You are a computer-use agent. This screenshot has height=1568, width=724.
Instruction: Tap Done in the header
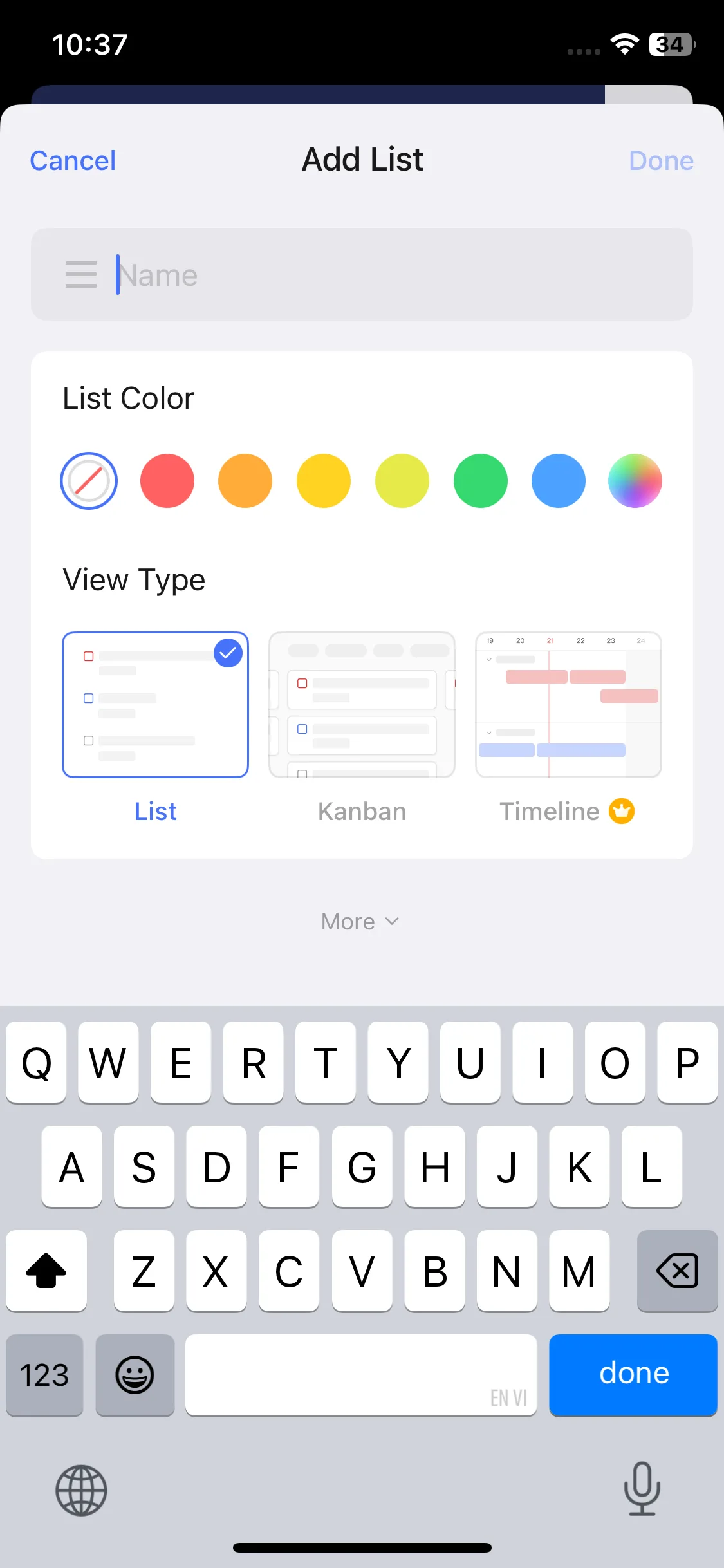661,160
